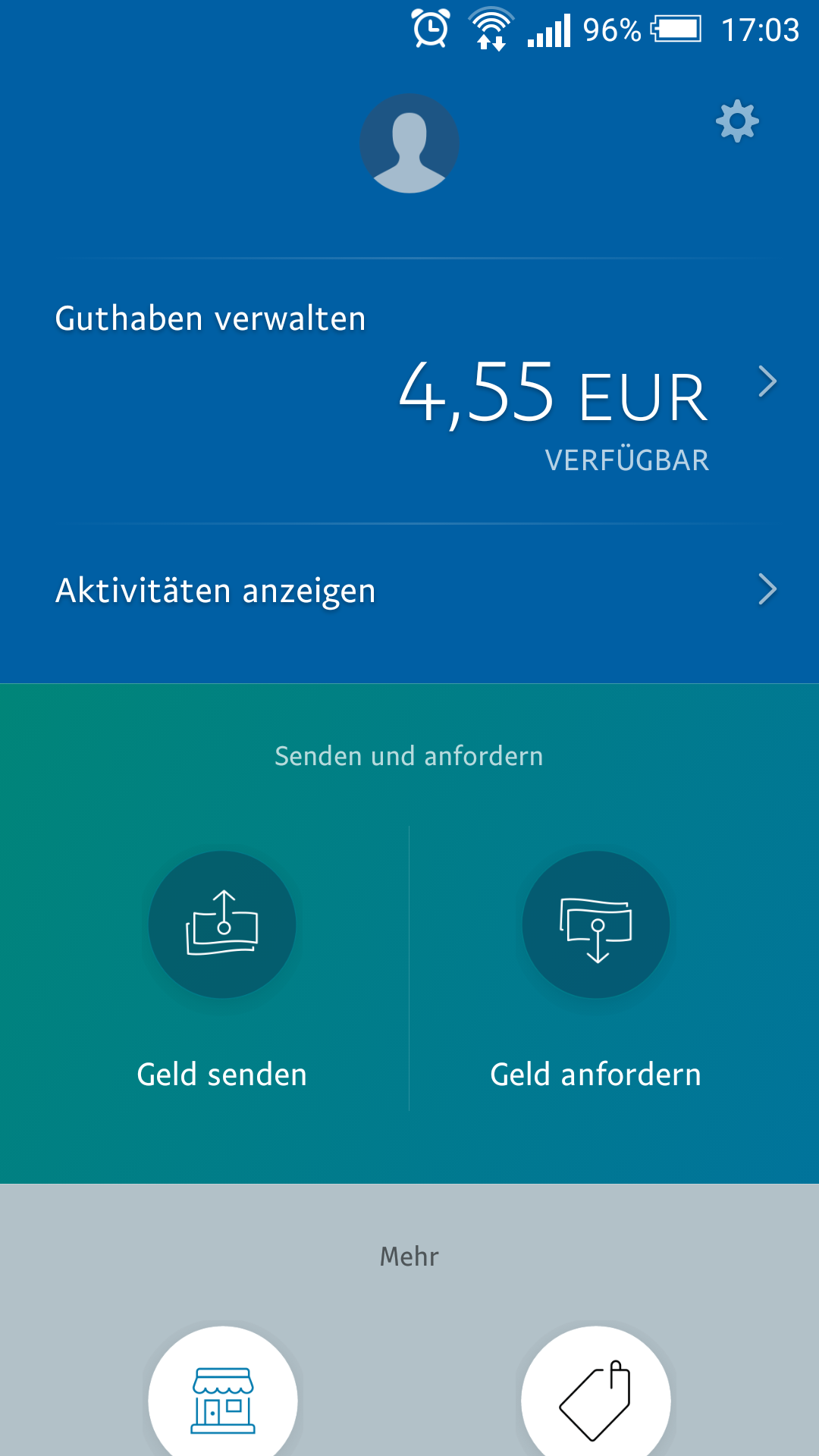Tap the profile avatar picture
Image resolution: width=819 pixels, height=1456 pixels.
(409, 143)
